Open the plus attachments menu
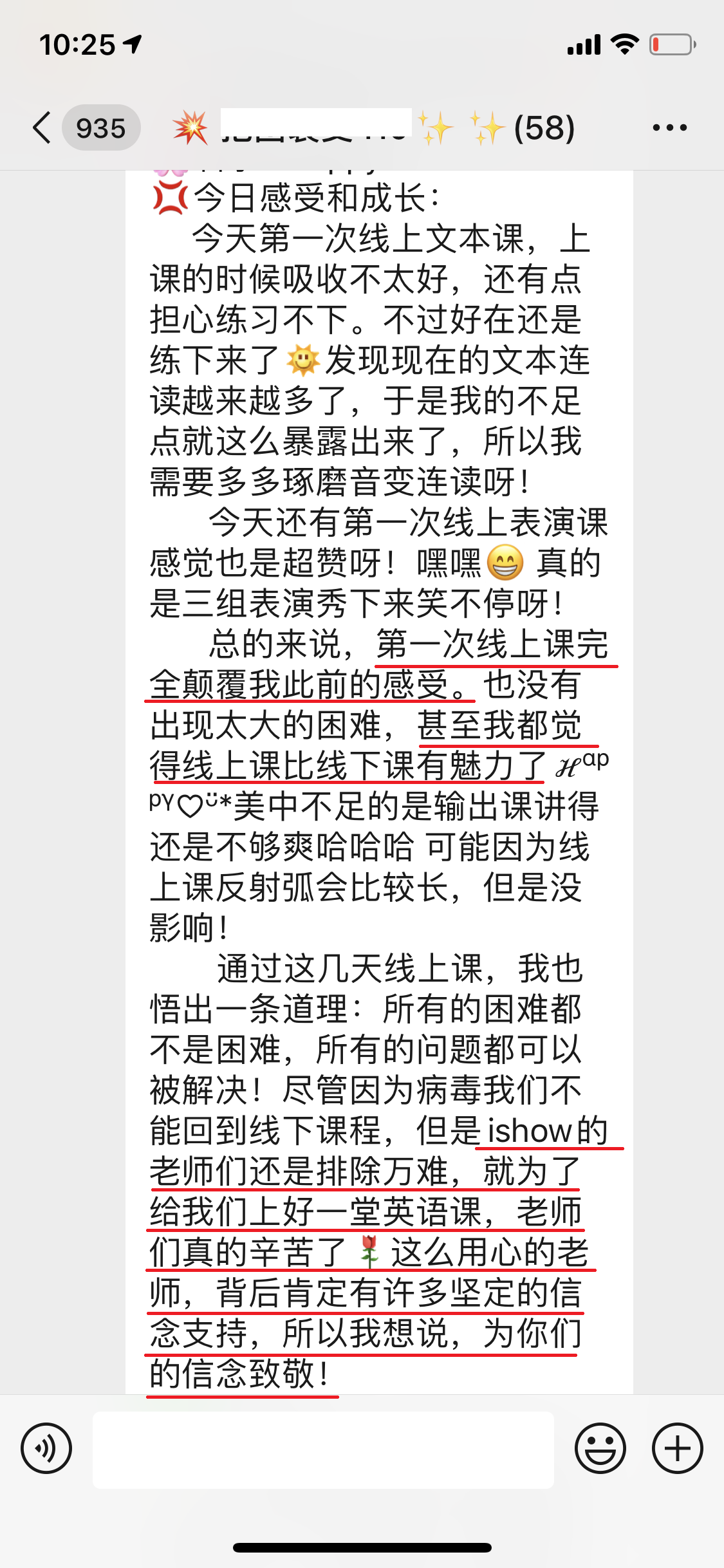Image resolution: width=724 pixels, height=1568 pixels. pyautogui.click(x=677, y=1448)
